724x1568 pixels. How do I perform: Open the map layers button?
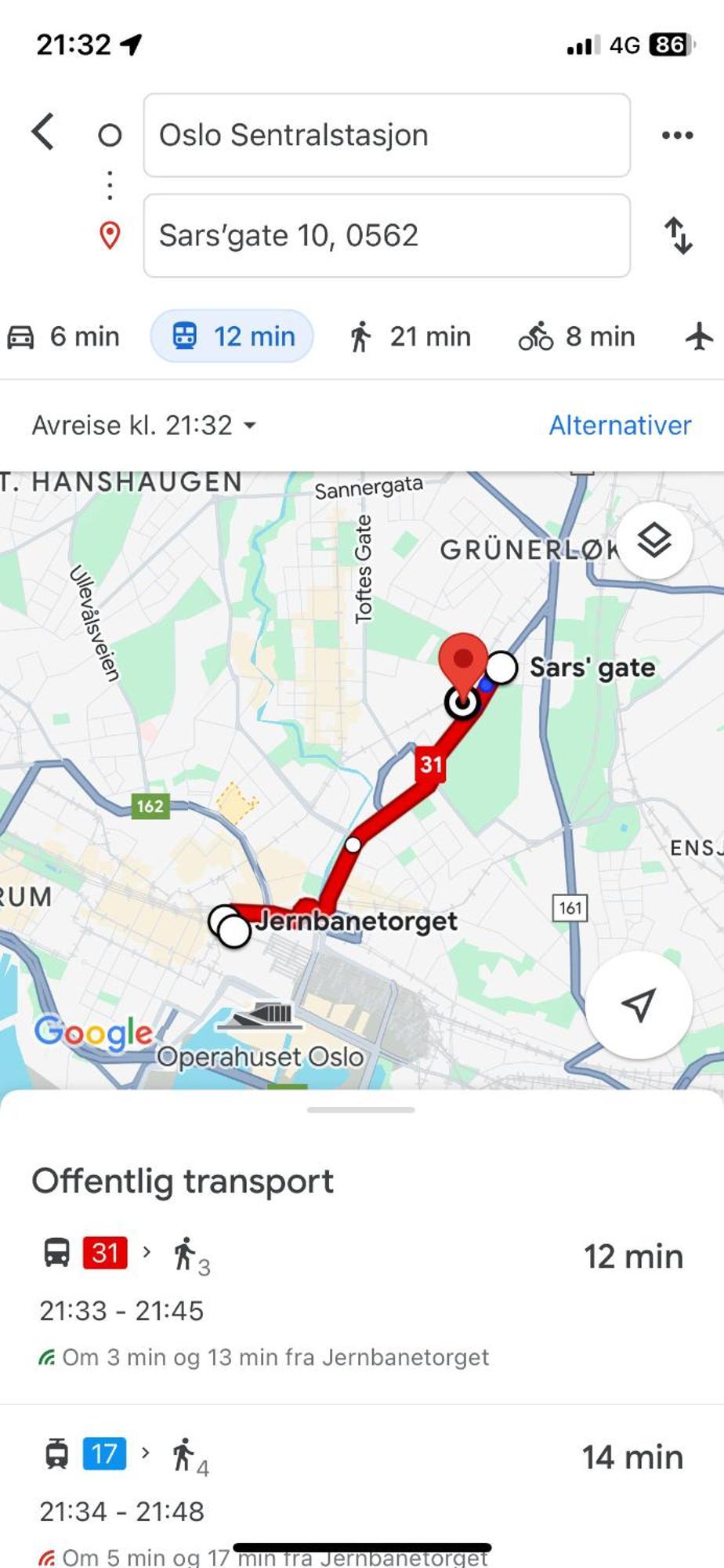653,540
